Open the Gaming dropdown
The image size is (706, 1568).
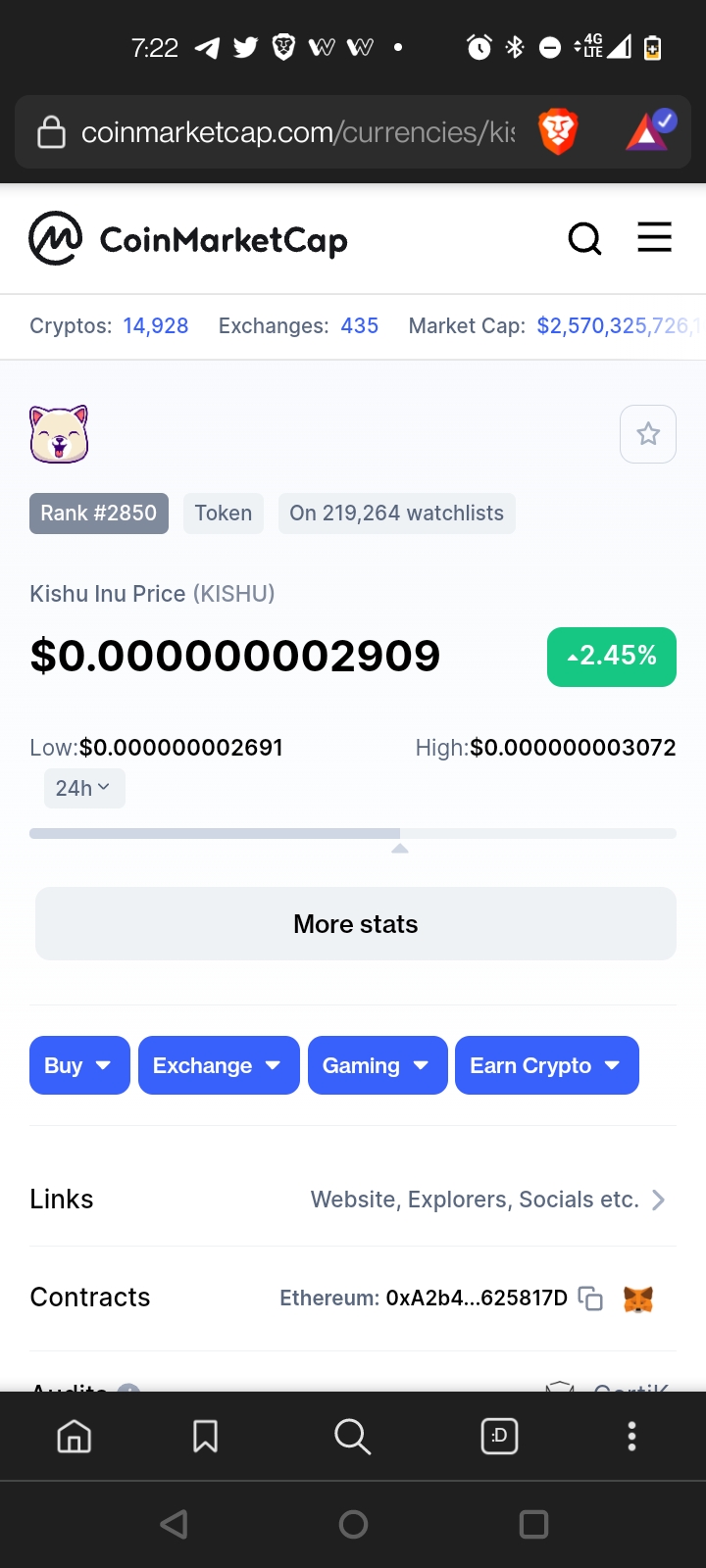point(378,1065)
